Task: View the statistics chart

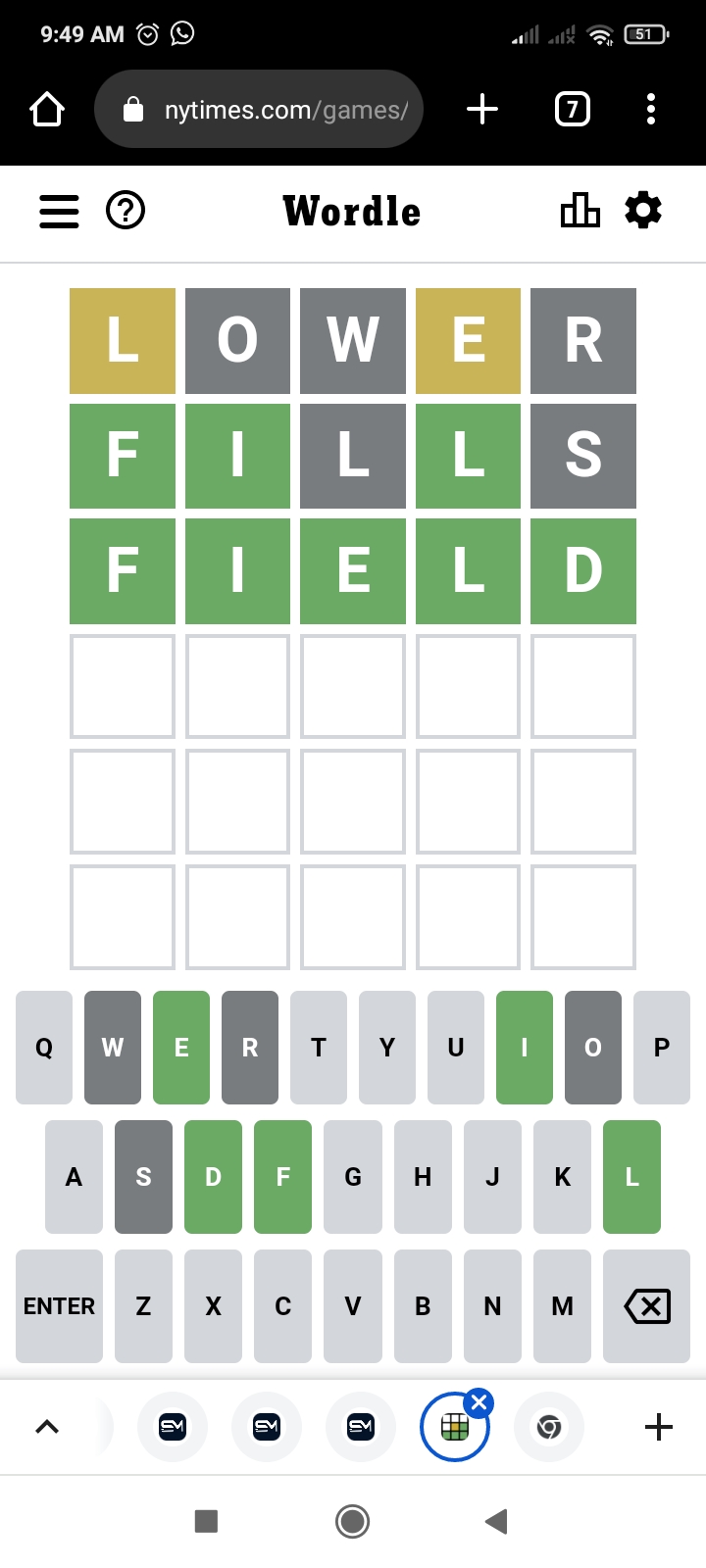Action: click(x=580, y=210)
